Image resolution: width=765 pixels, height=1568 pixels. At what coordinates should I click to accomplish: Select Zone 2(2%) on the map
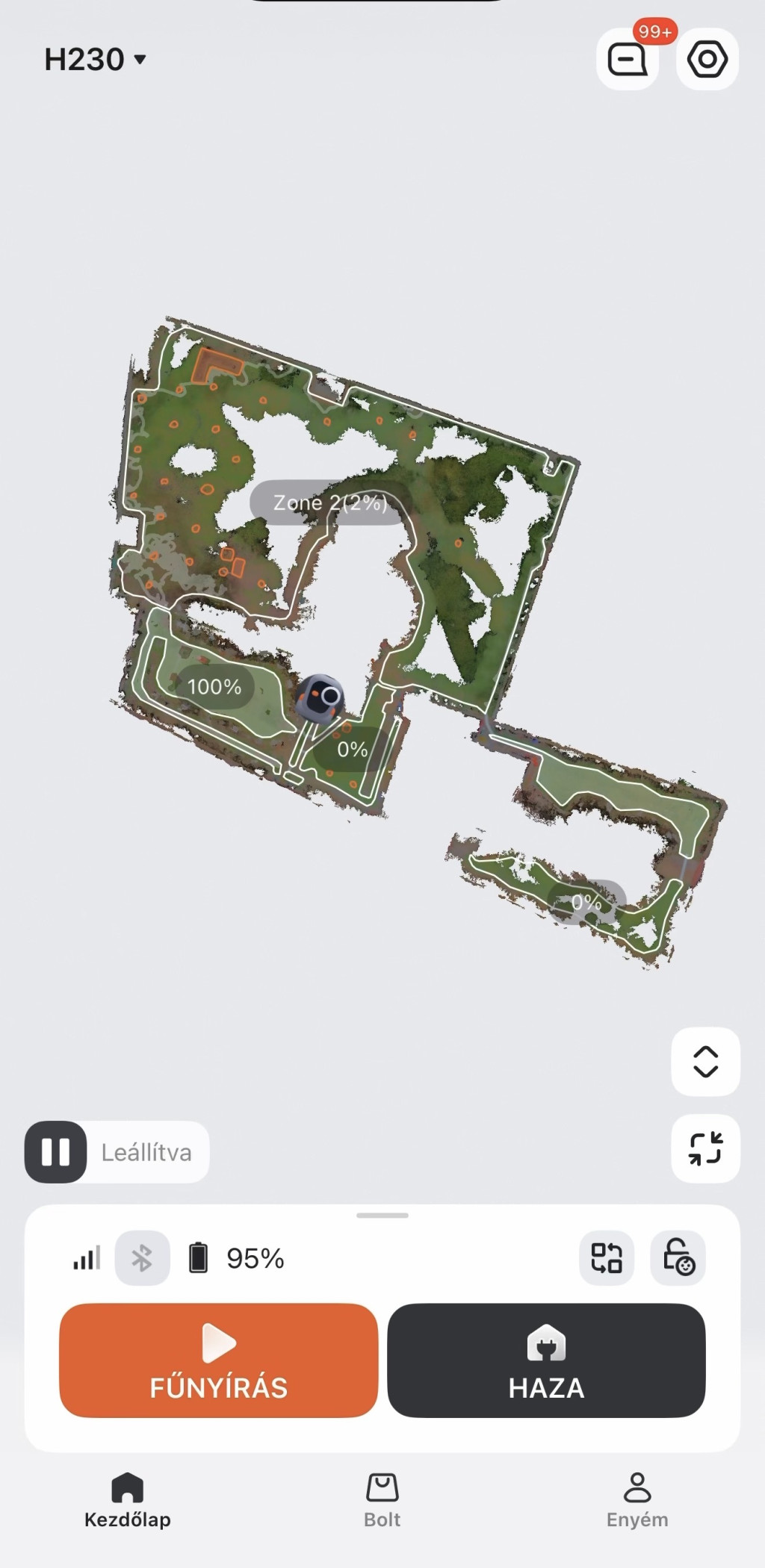(x=330, y=503)
